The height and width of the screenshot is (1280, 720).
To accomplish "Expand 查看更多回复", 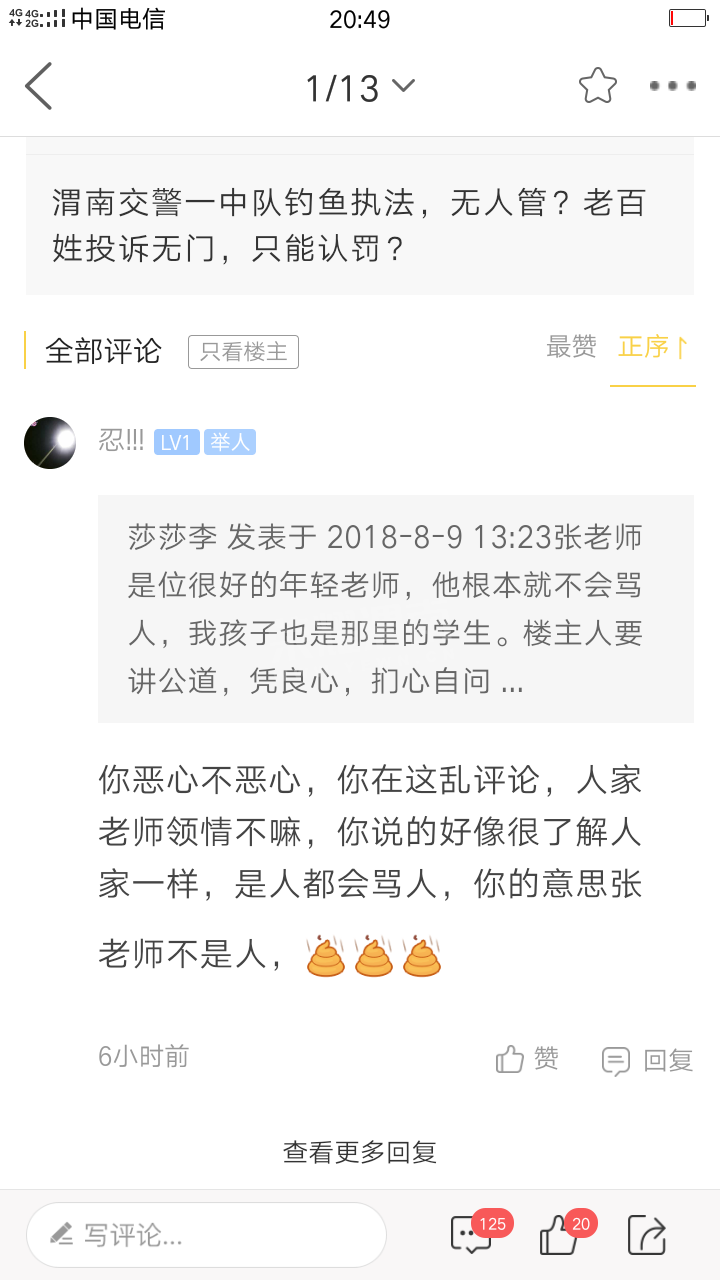I will click(360, 1152).
